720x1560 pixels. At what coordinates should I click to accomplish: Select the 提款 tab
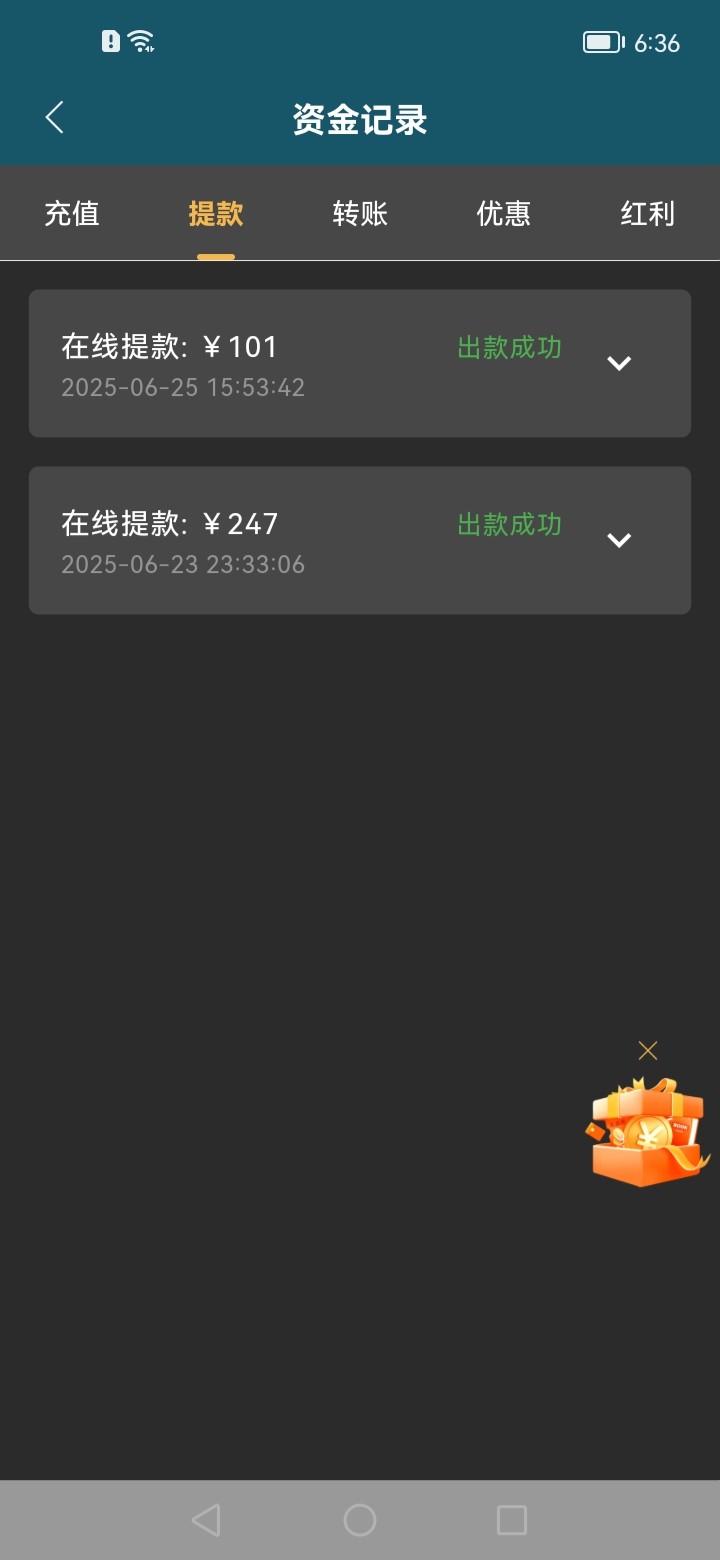216,214
